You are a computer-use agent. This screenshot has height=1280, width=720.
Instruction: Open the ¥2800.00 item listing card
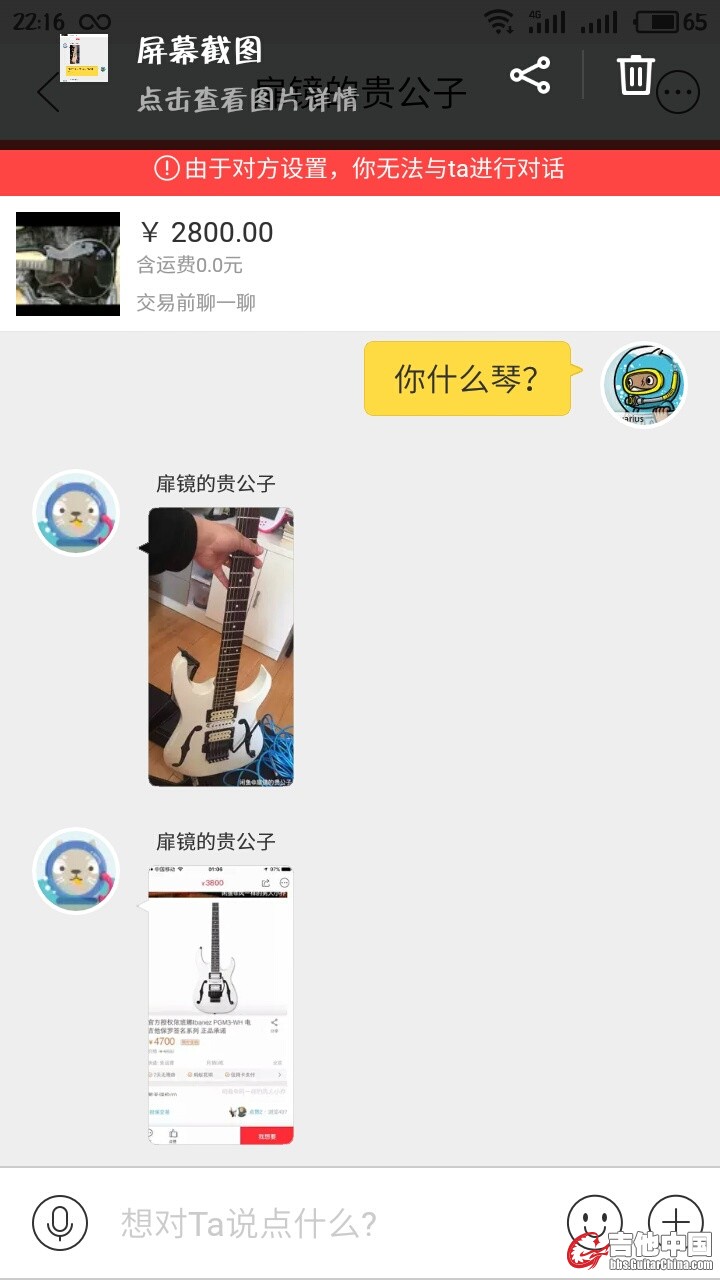point(360,263)
